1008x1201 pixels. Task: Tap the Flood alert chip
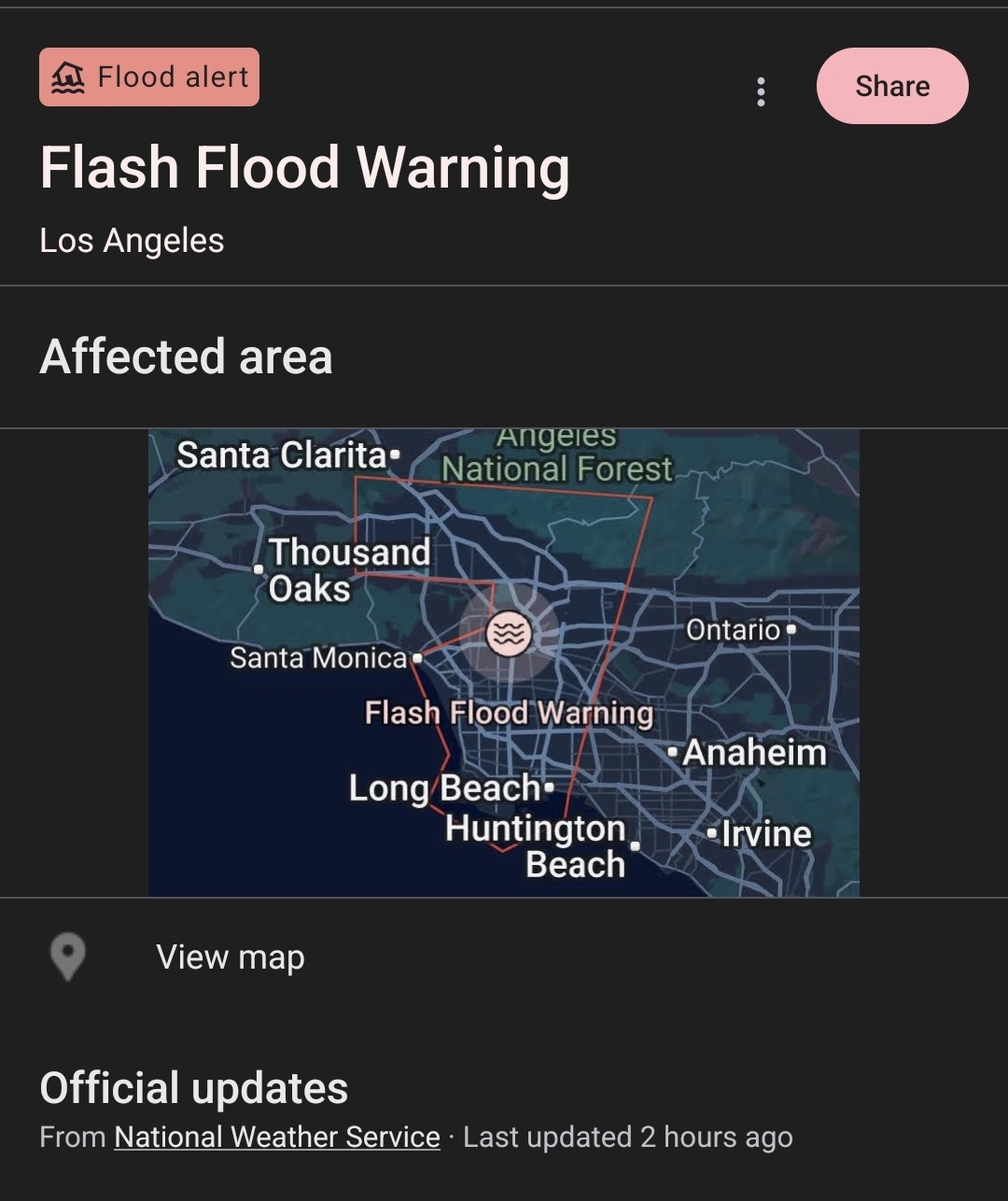149,77
